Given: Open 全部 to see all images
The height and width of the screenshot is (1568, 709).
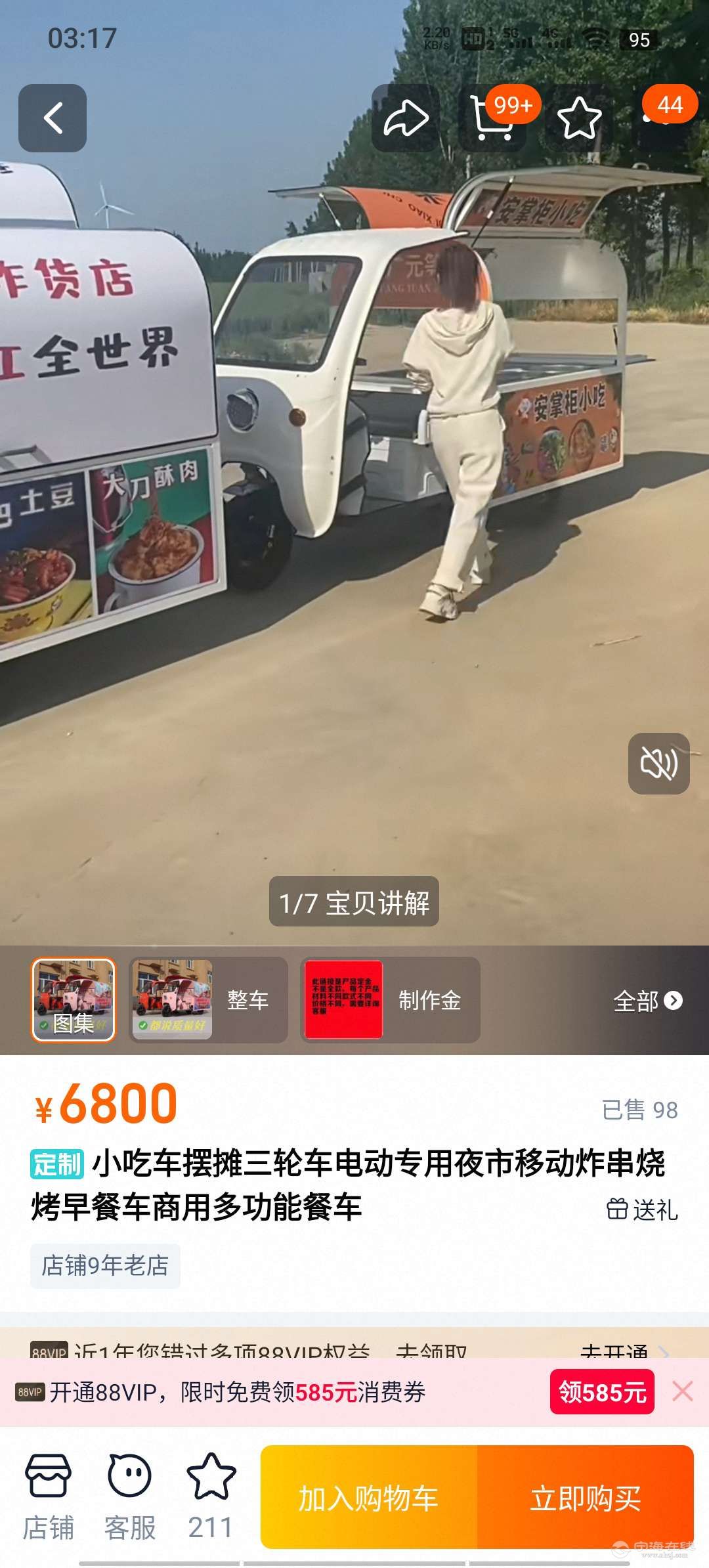Looking at the screenshot, I should point(647,1001).
